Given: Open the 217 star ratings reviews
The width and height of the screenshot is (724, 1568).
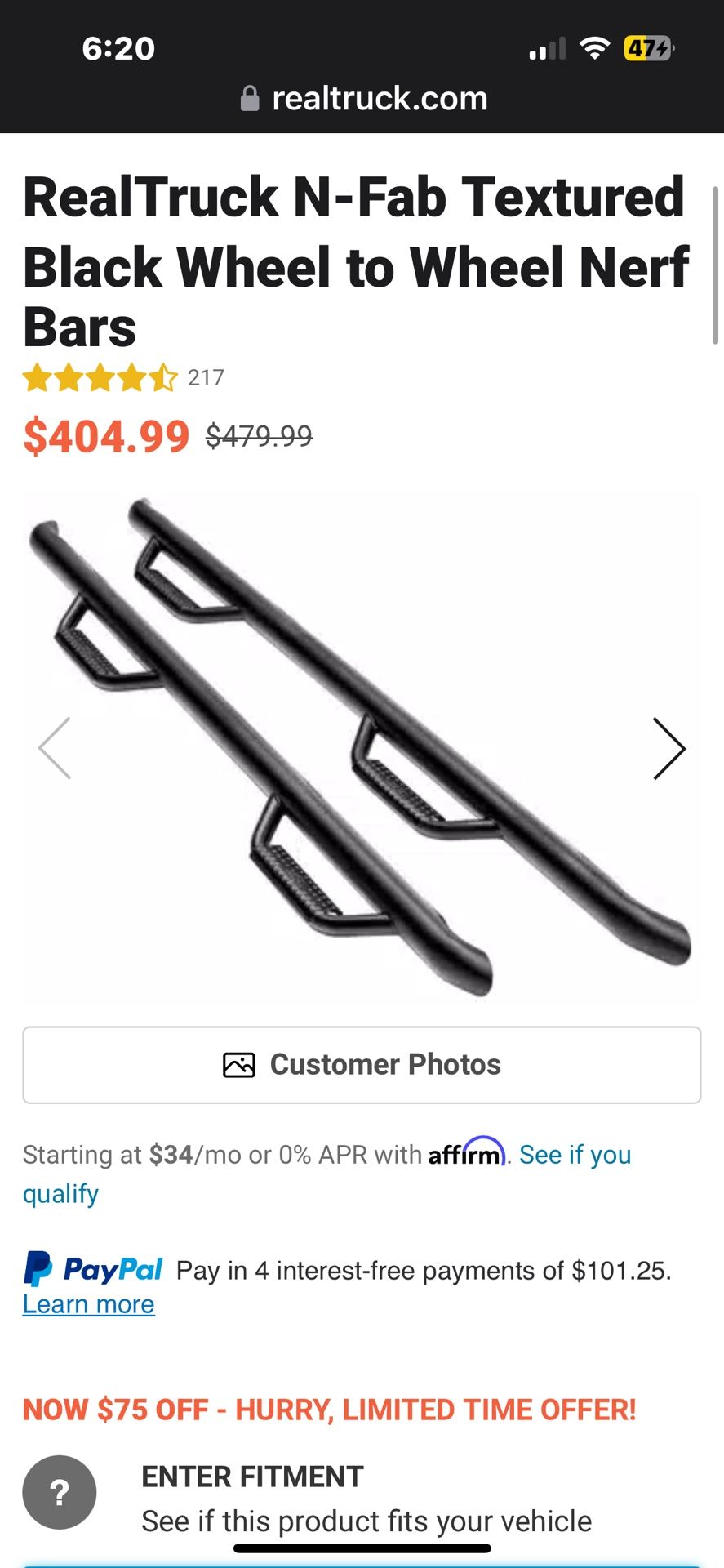Looking at the screenshot, I should tap(122, 377).
